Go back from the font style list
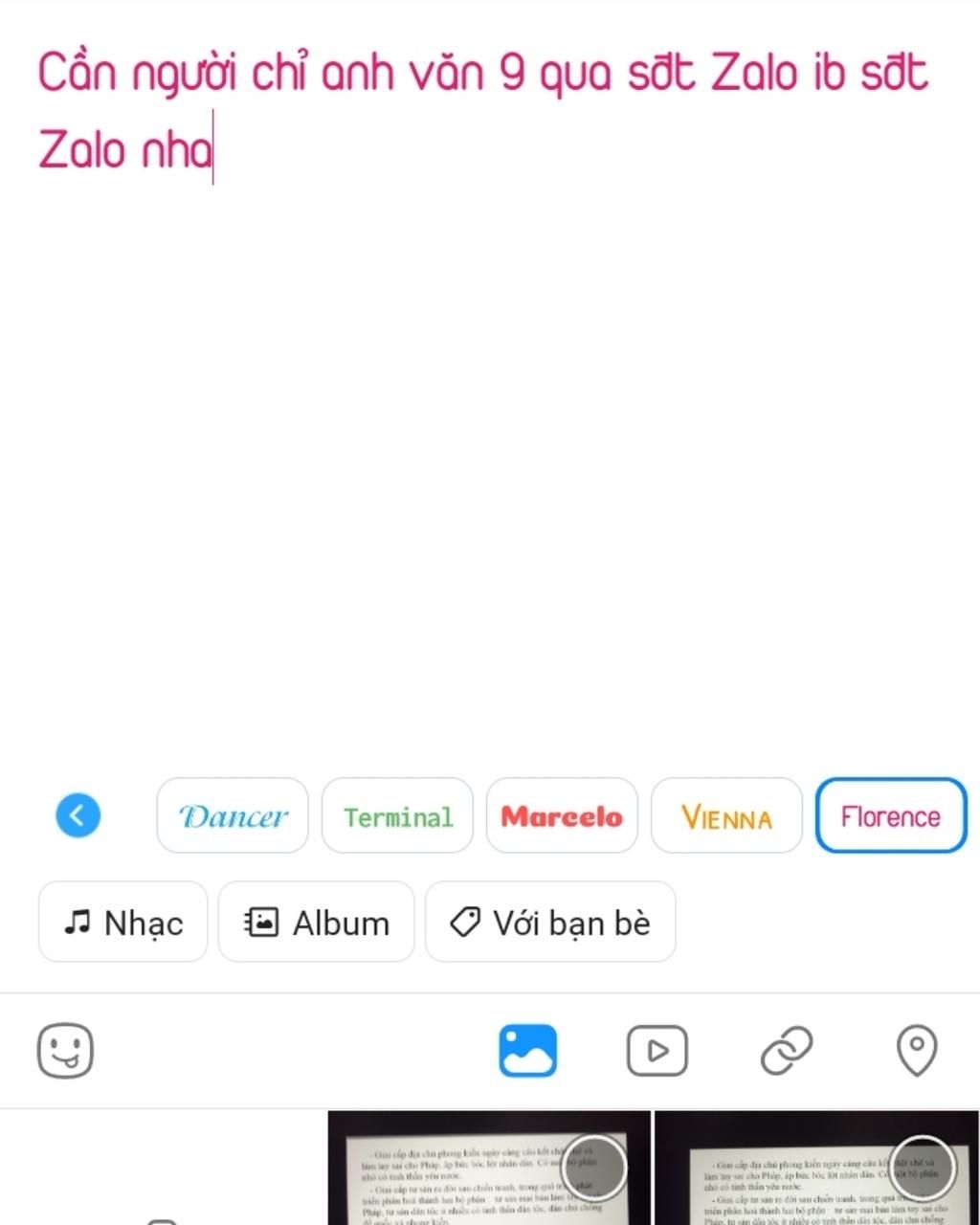 [x=78, y=816]
